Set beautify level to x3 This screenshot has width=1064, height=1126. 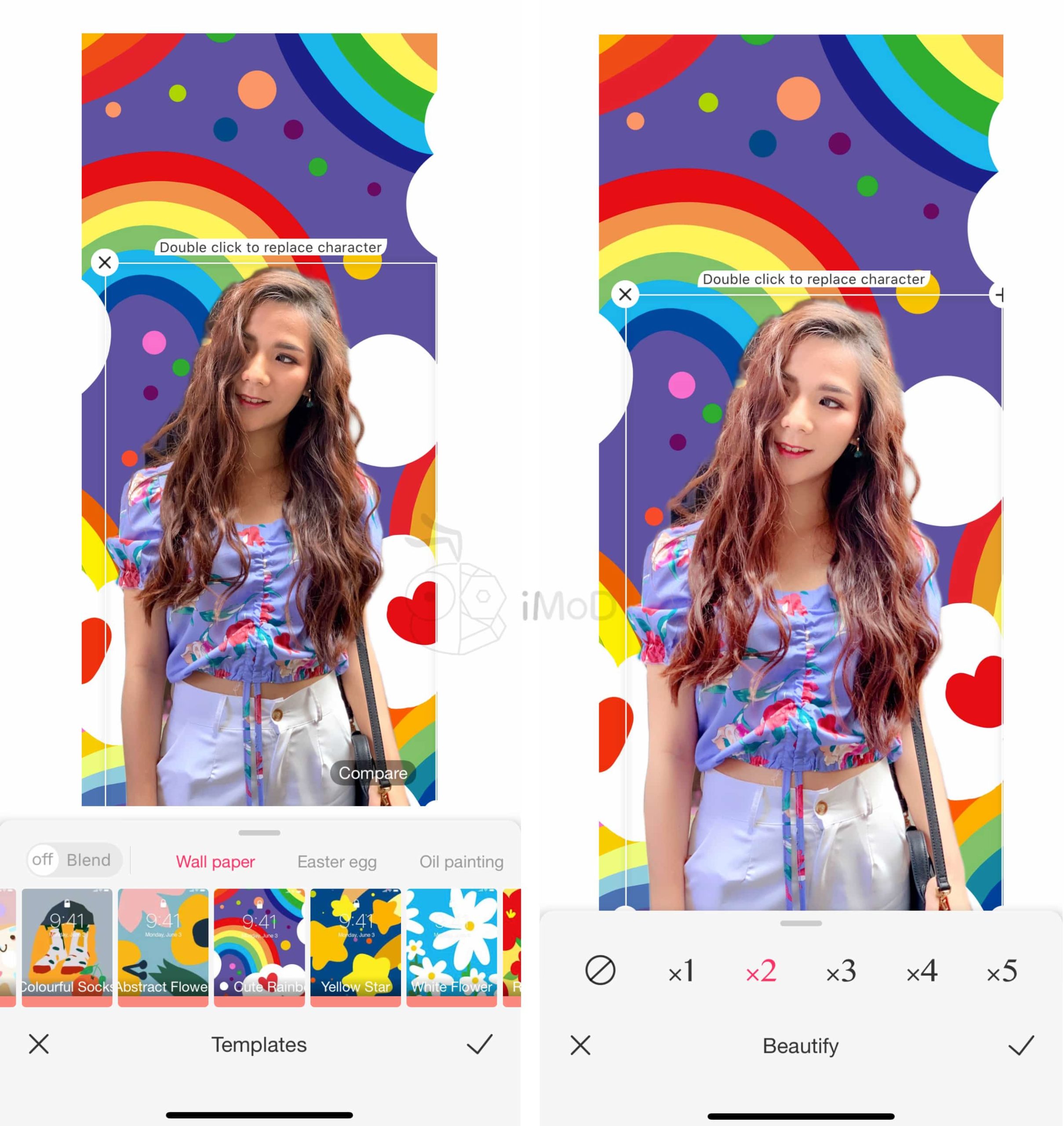841,972
